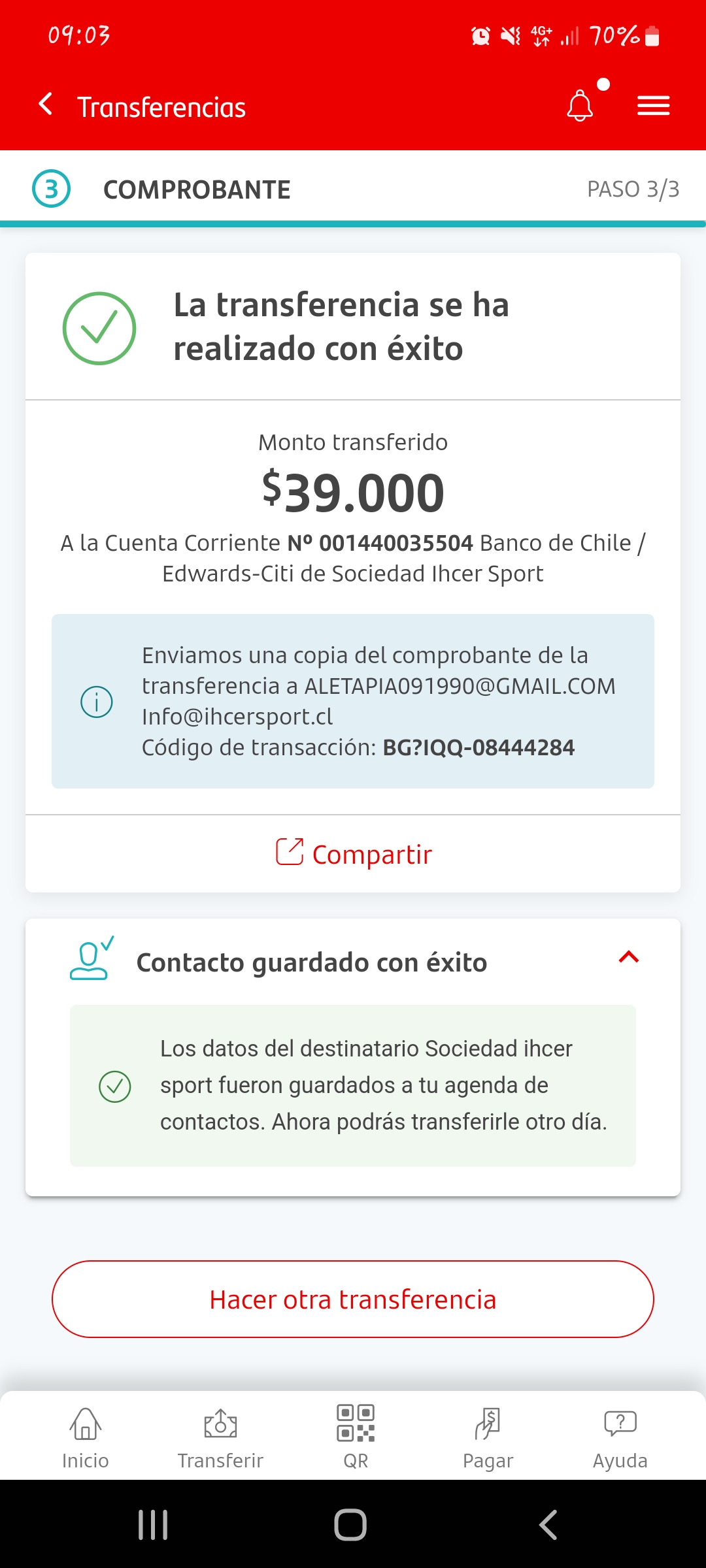Image resolution: width=706 pixels, height=1568 pixels.
Task: Open the hamburger menu
Action: [x=654, y=106]
